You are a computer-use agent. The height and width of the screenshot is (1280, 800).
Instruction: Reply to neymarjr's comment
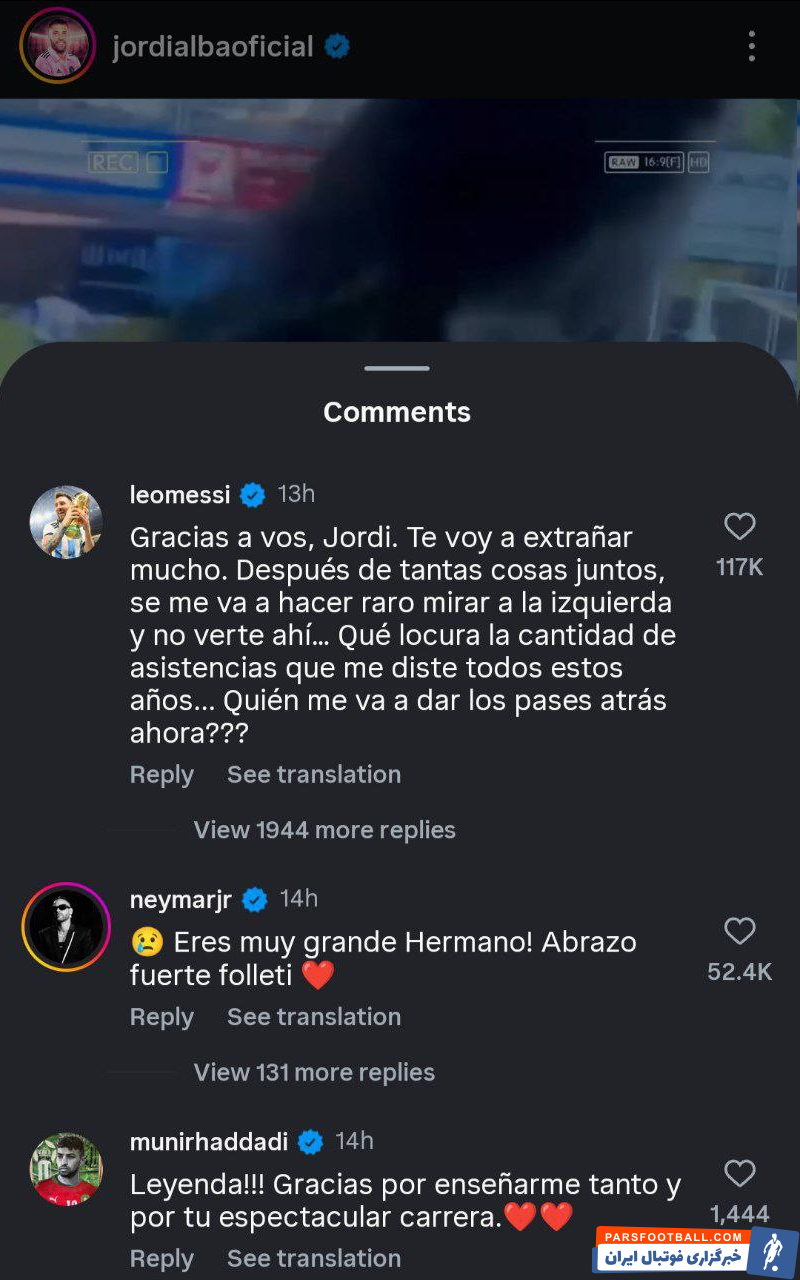161,1017
